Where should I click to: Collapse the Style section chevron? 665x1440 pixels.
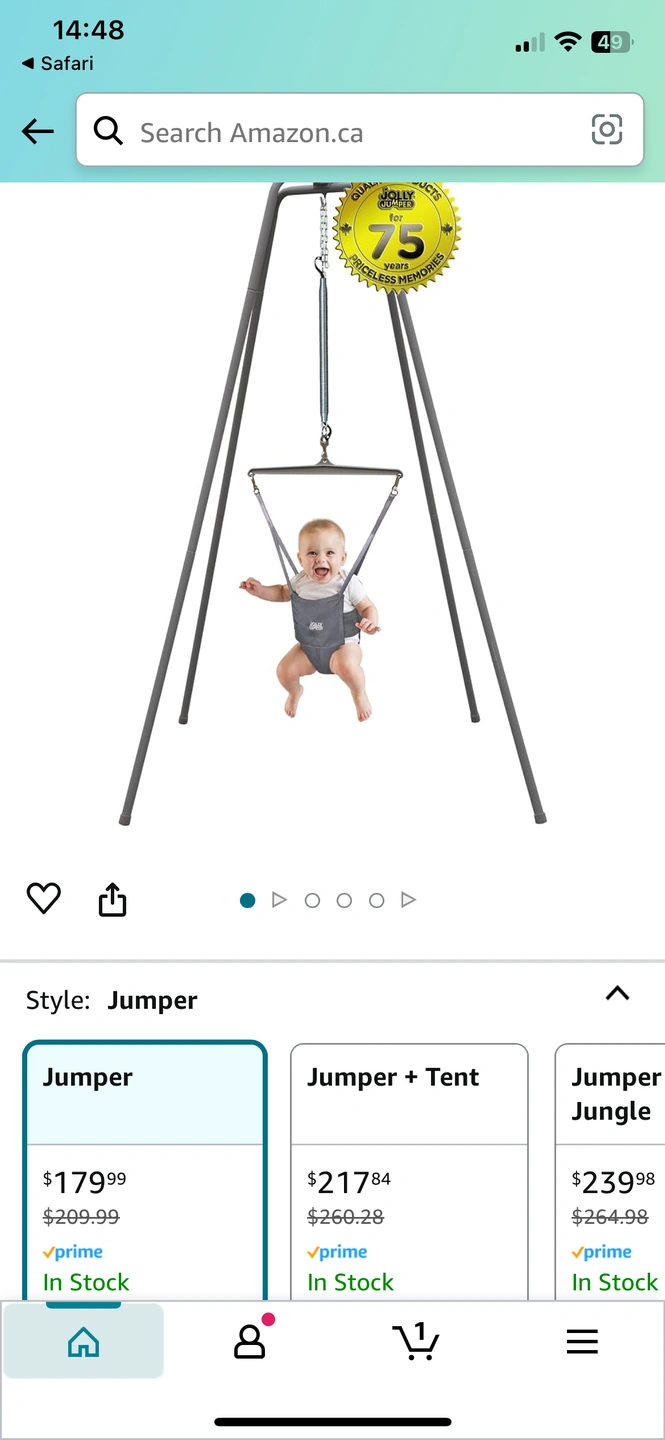617,994
